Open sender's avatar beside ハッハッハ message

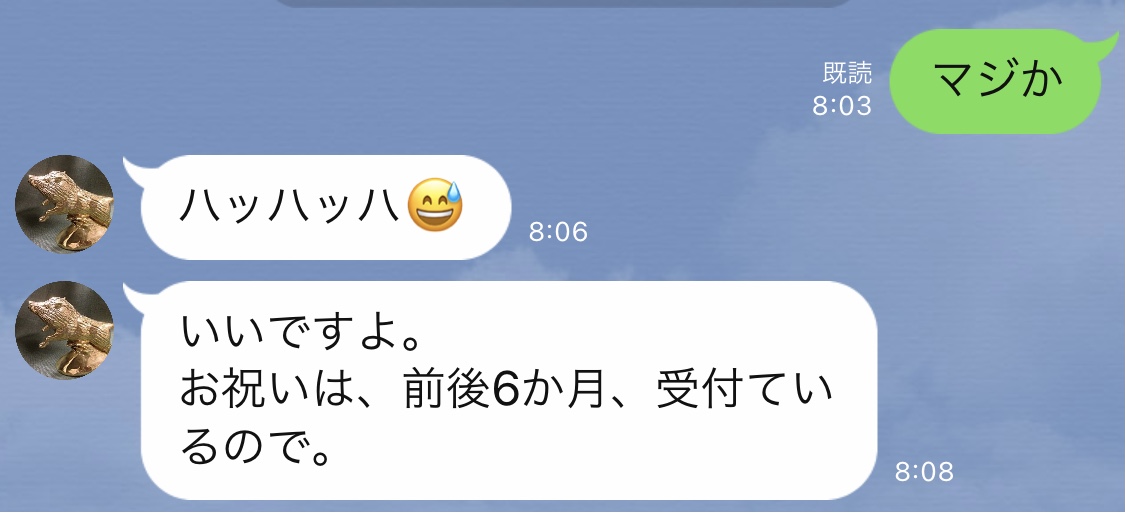pos(65,204)
